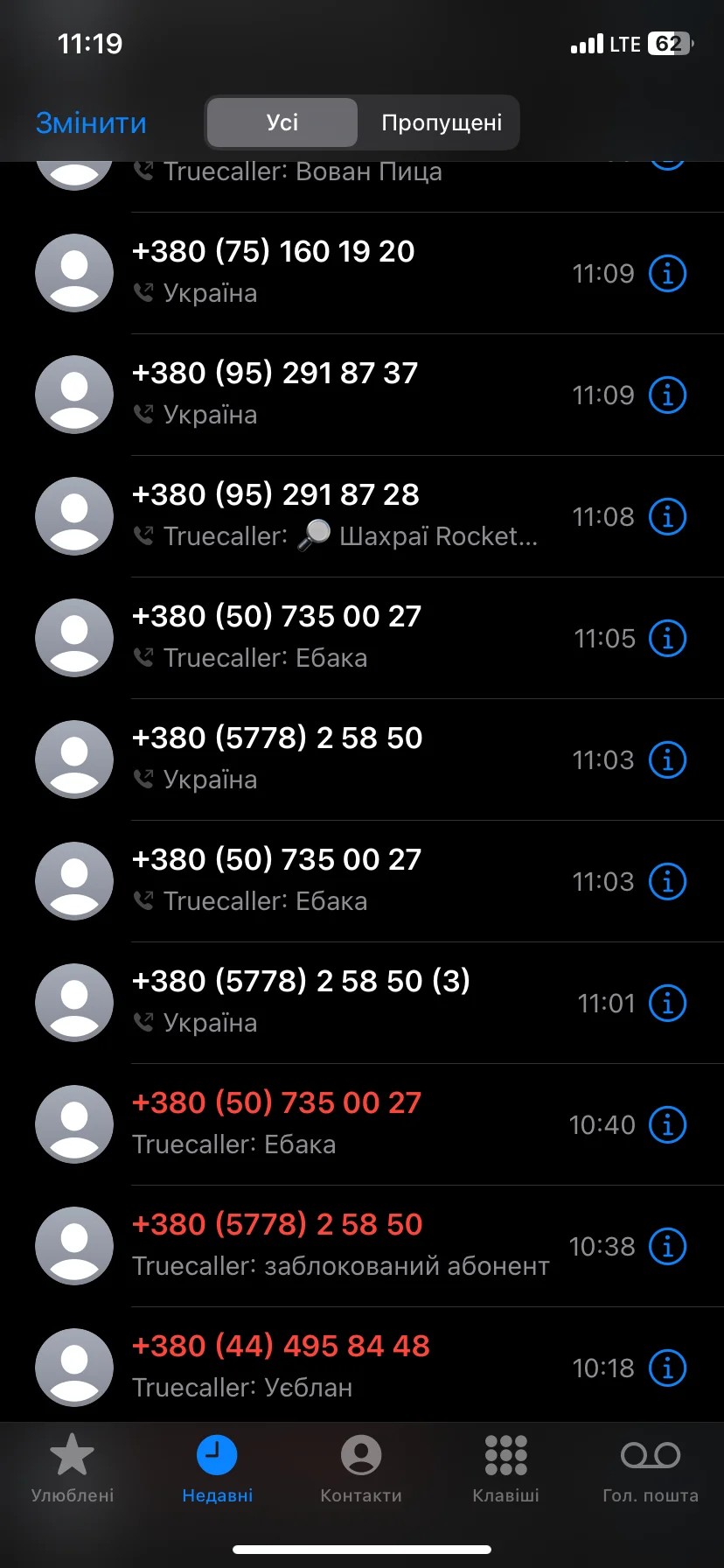Open info for +380 (75) 160 19 20
724x1568 pixels.
(x=667, y=274)
